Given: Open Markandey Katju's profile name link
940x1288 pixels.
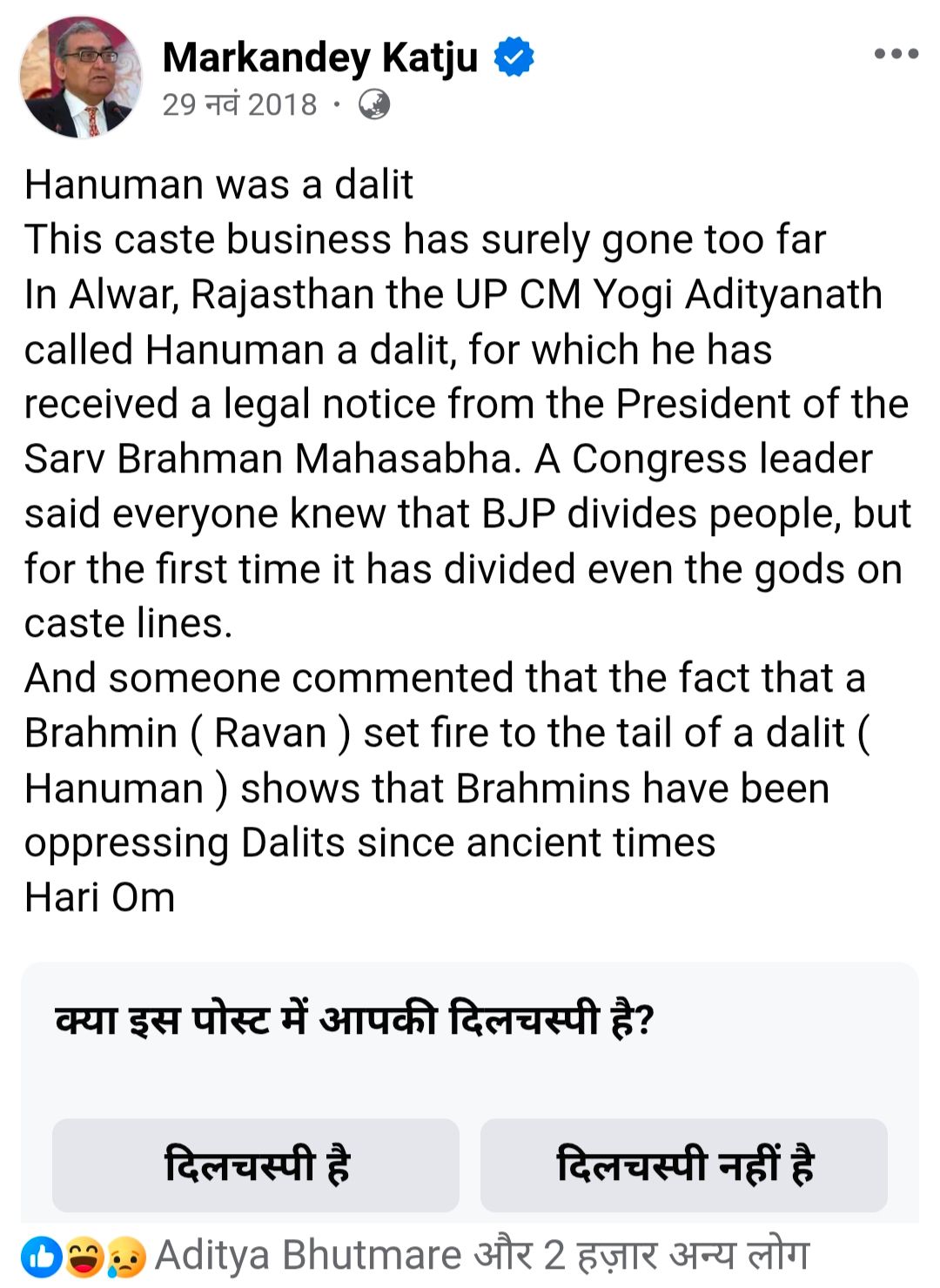Looking at the screenshot, I should (320, 57).
